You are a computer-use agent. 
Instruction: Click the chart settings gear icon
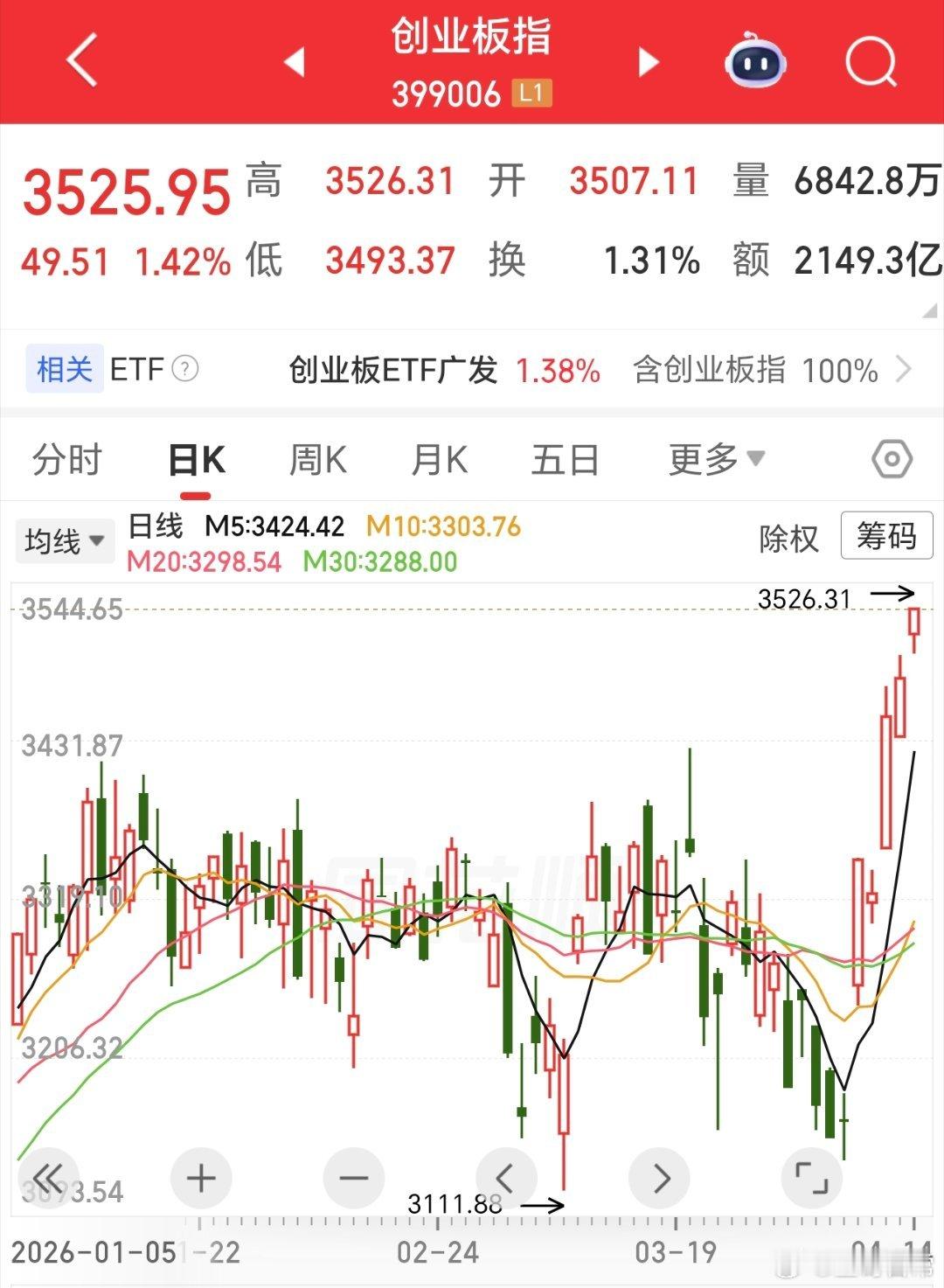coord(891,458)
